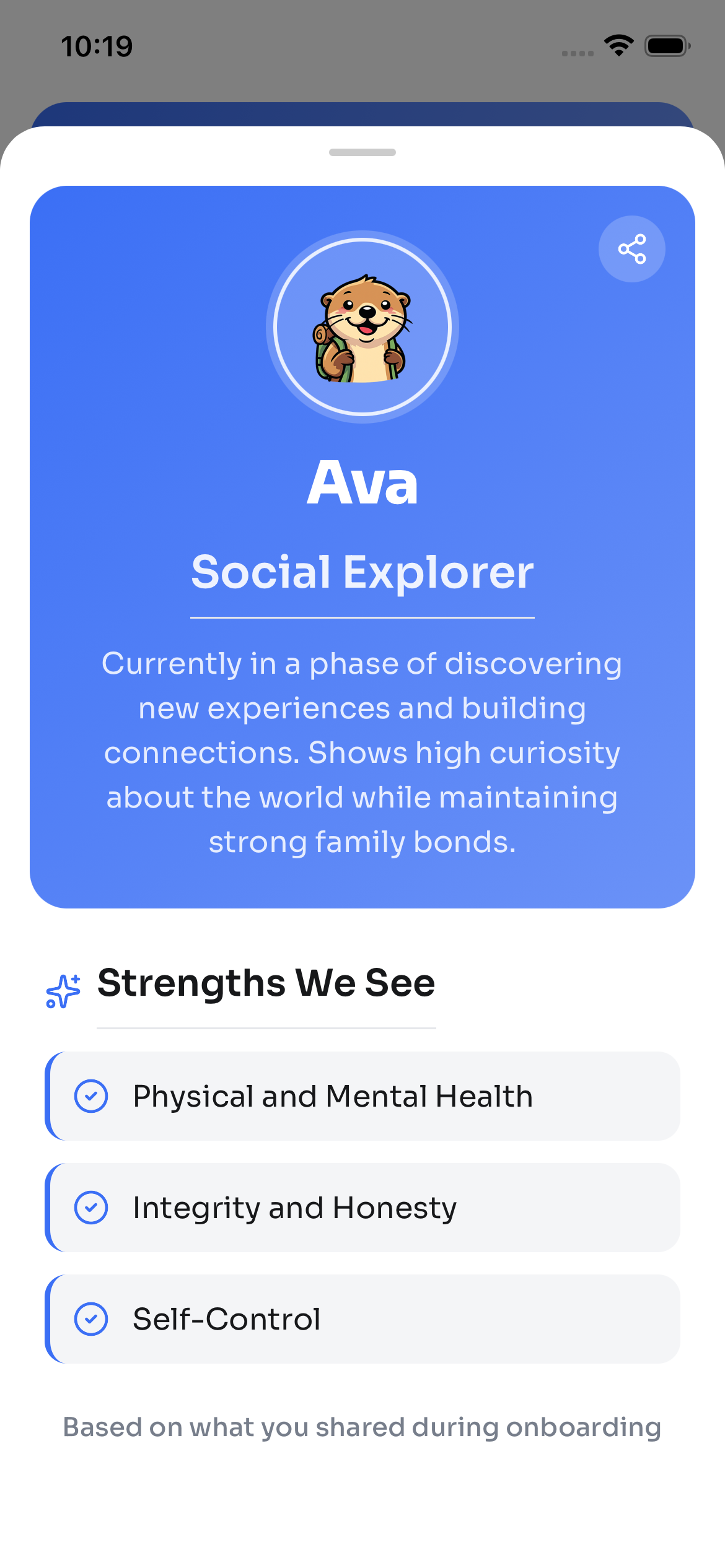Tap the blue accent bar beside Integrity and Honesty
Screen dimensions: 725x1568
(x=50, y=1206)
